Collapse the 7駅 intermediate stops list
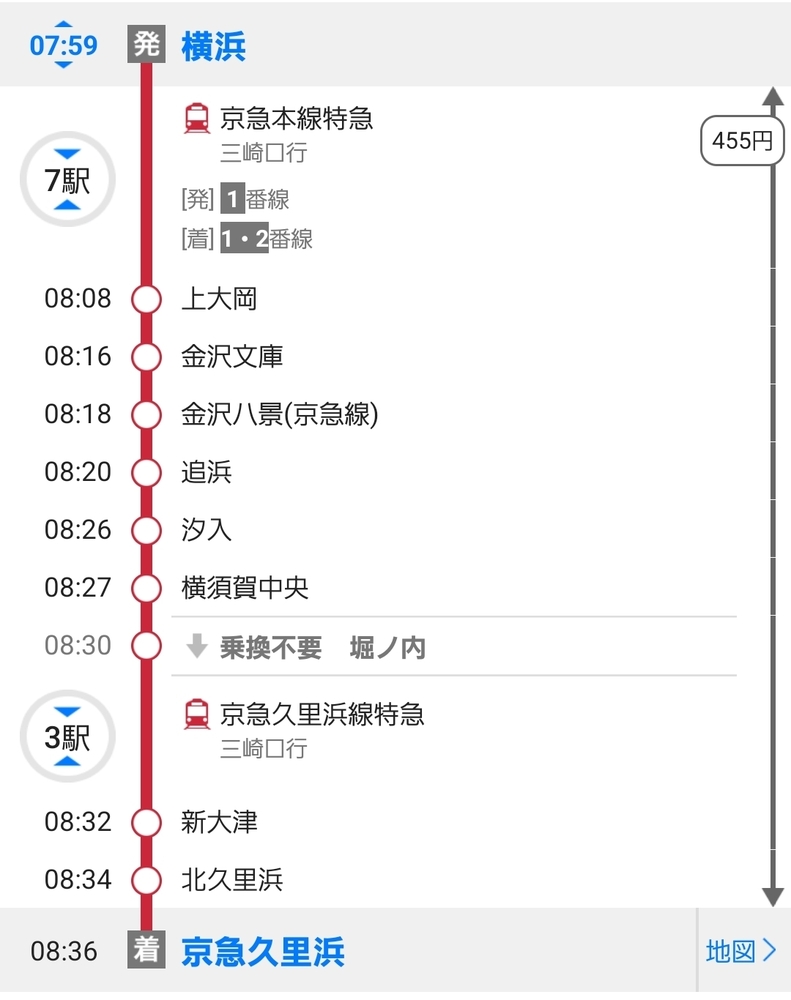The image size is (791, 1000). (x=67, y=180)
